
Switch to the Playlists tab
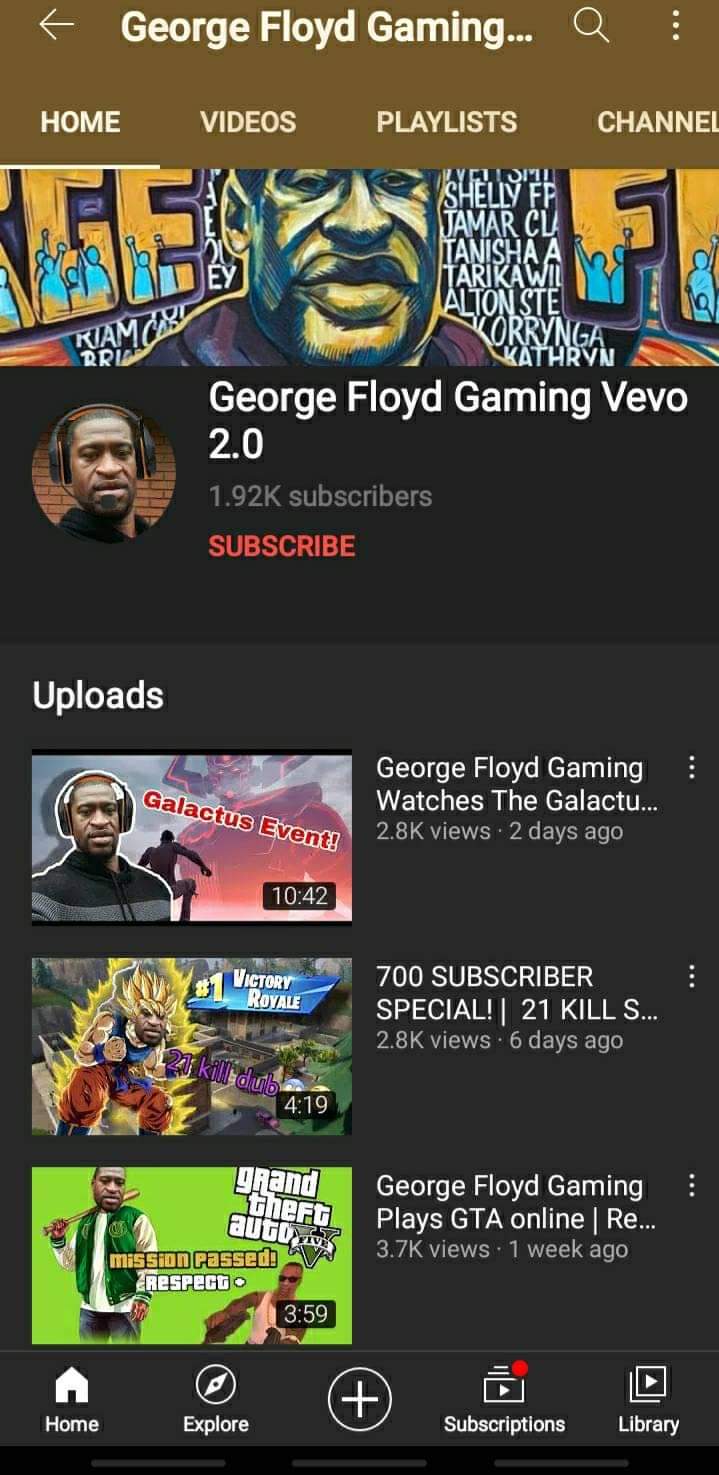coord(446,122)
